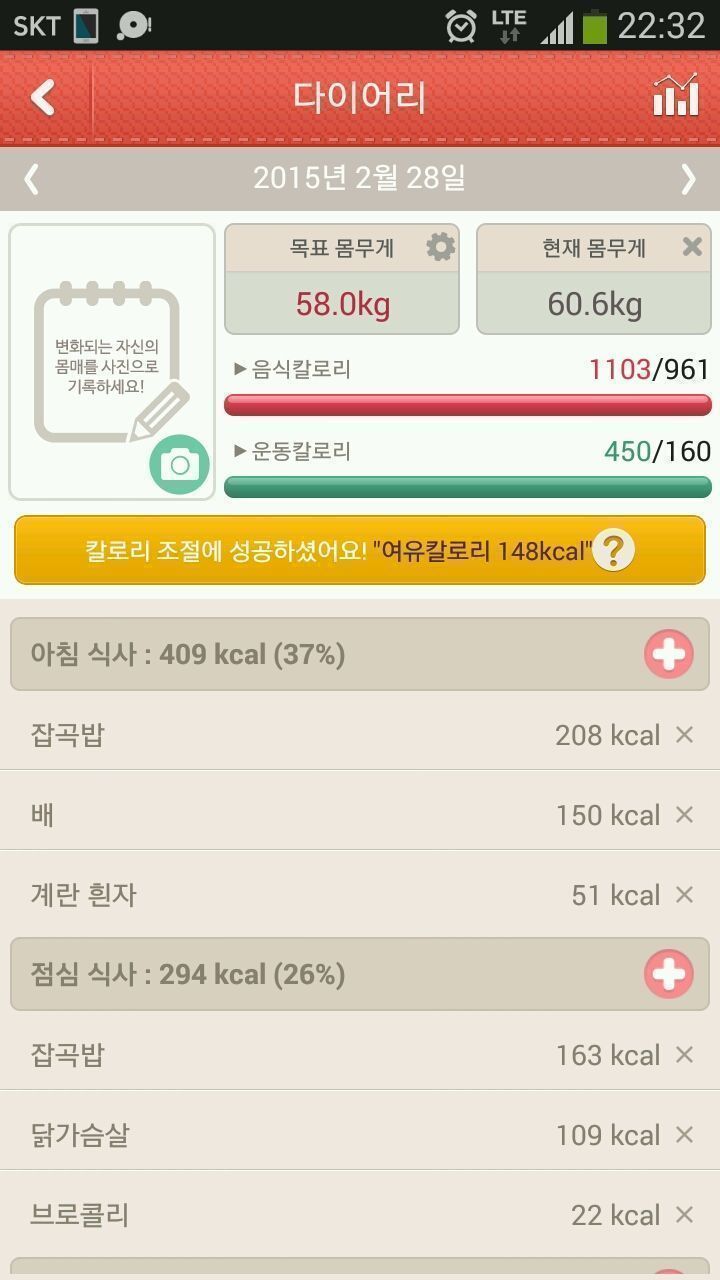Add food to 아침 식사
The image size is (720, 1280).
pos(668,654)
